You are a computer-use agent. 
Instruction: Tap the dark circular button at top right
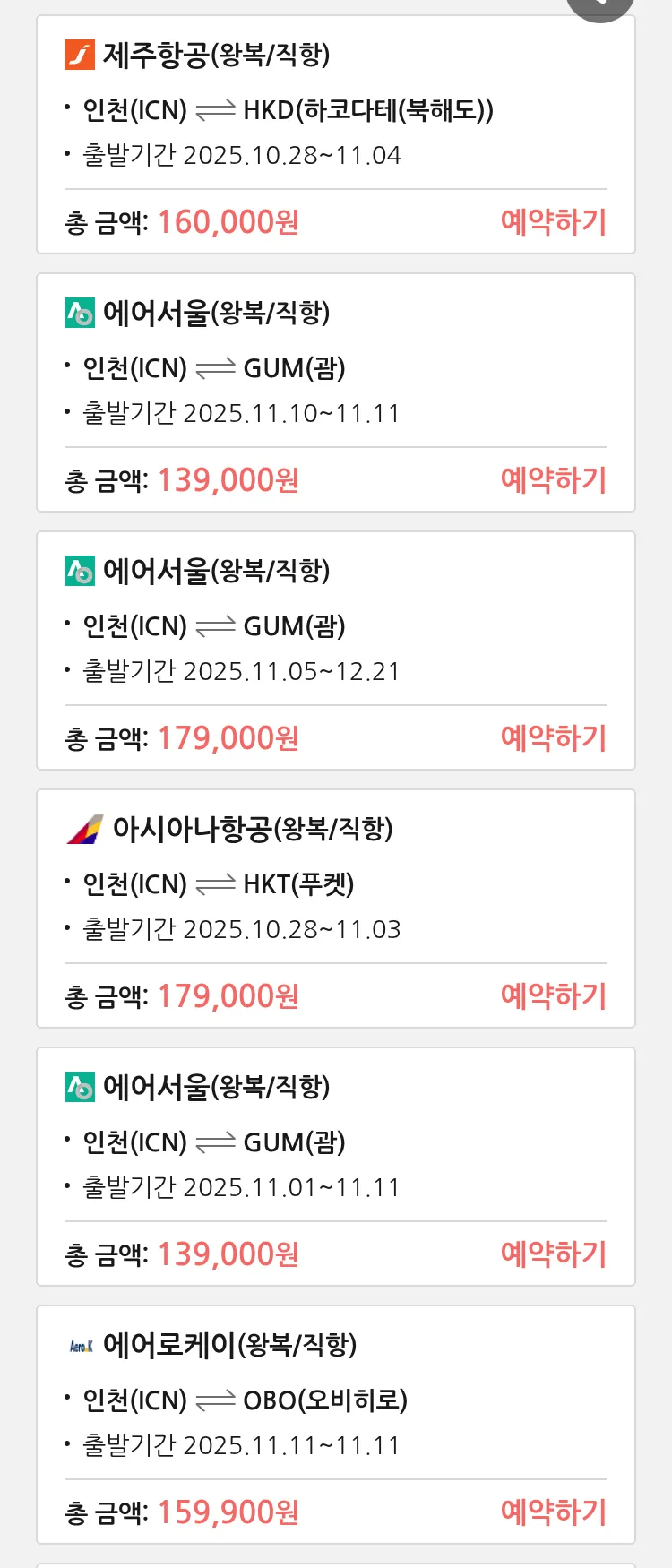point(600,4)
